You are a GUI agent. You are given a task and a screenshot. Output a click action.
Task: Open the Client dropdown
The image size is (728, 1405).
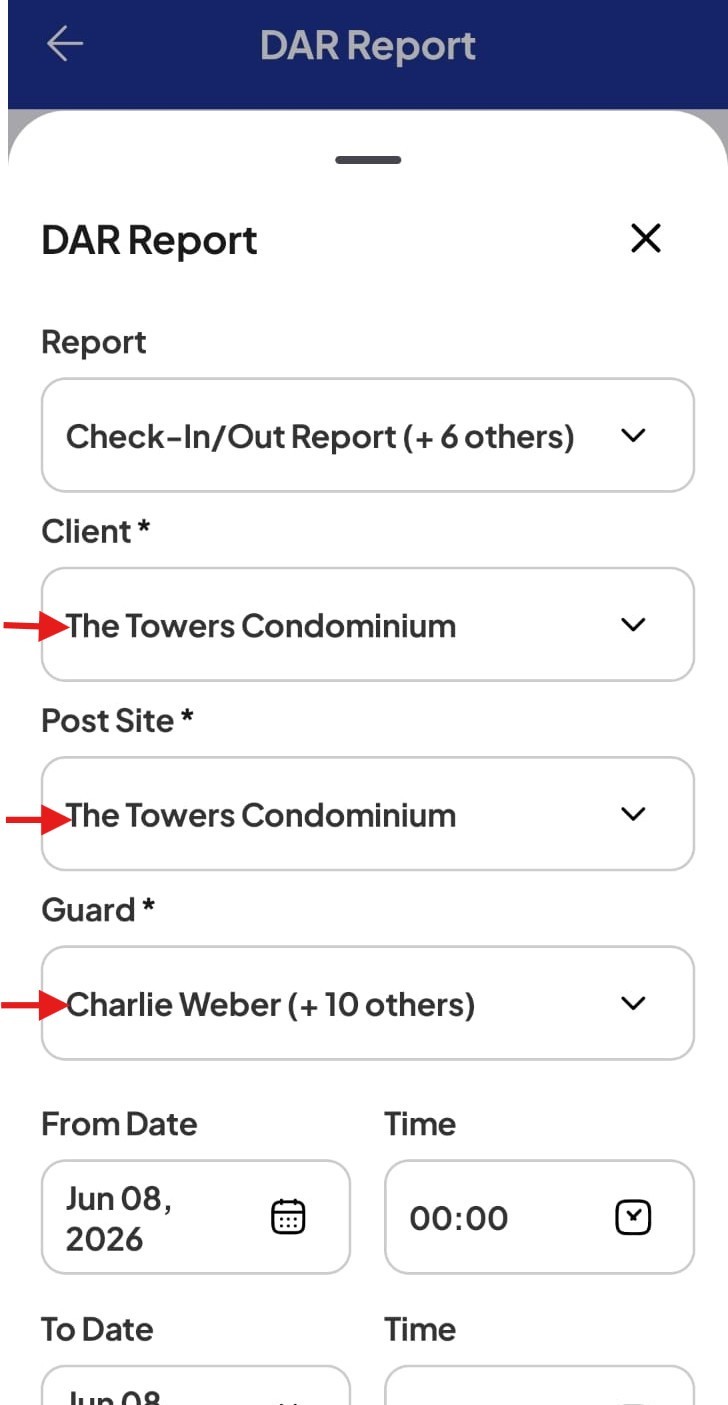point(367,625)
